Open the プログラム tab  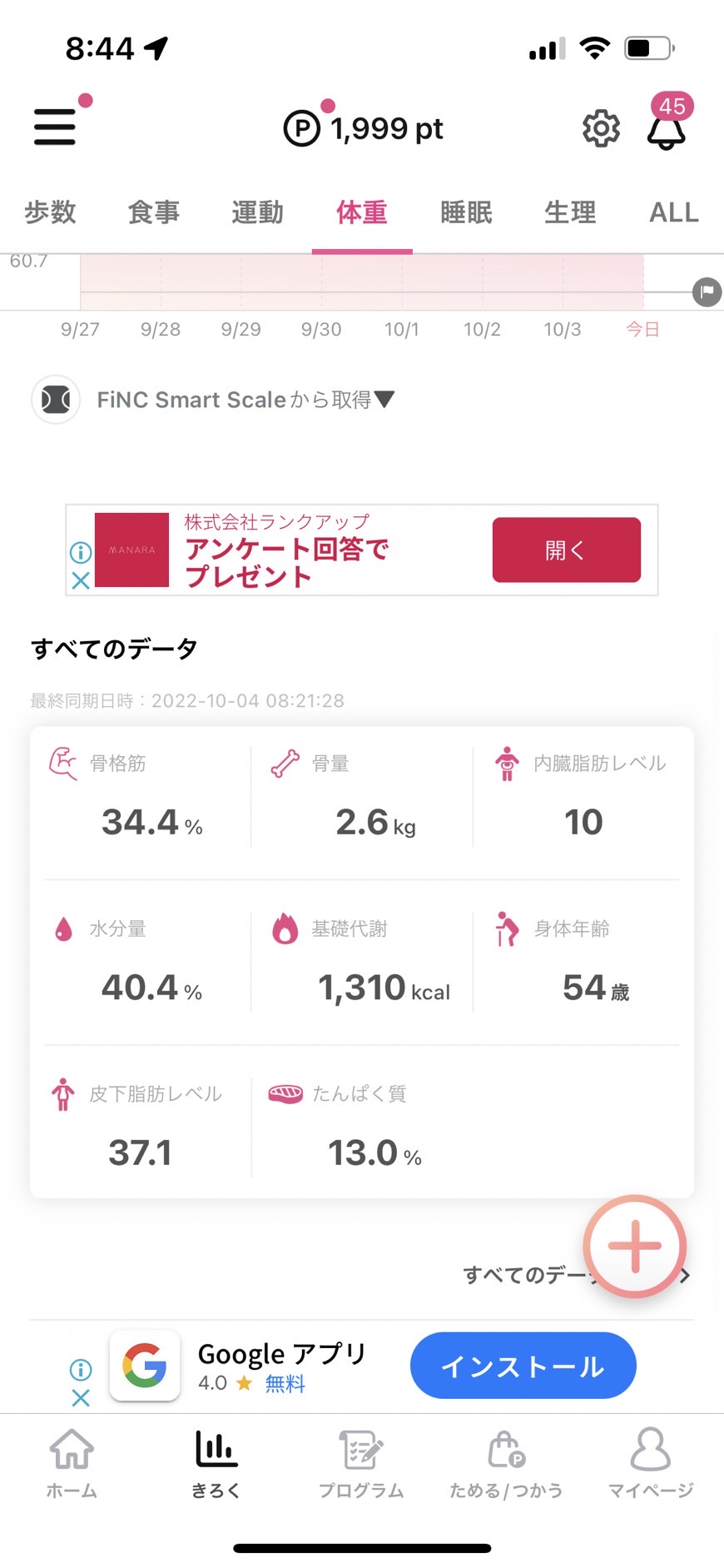click(x=361, y=1463)
